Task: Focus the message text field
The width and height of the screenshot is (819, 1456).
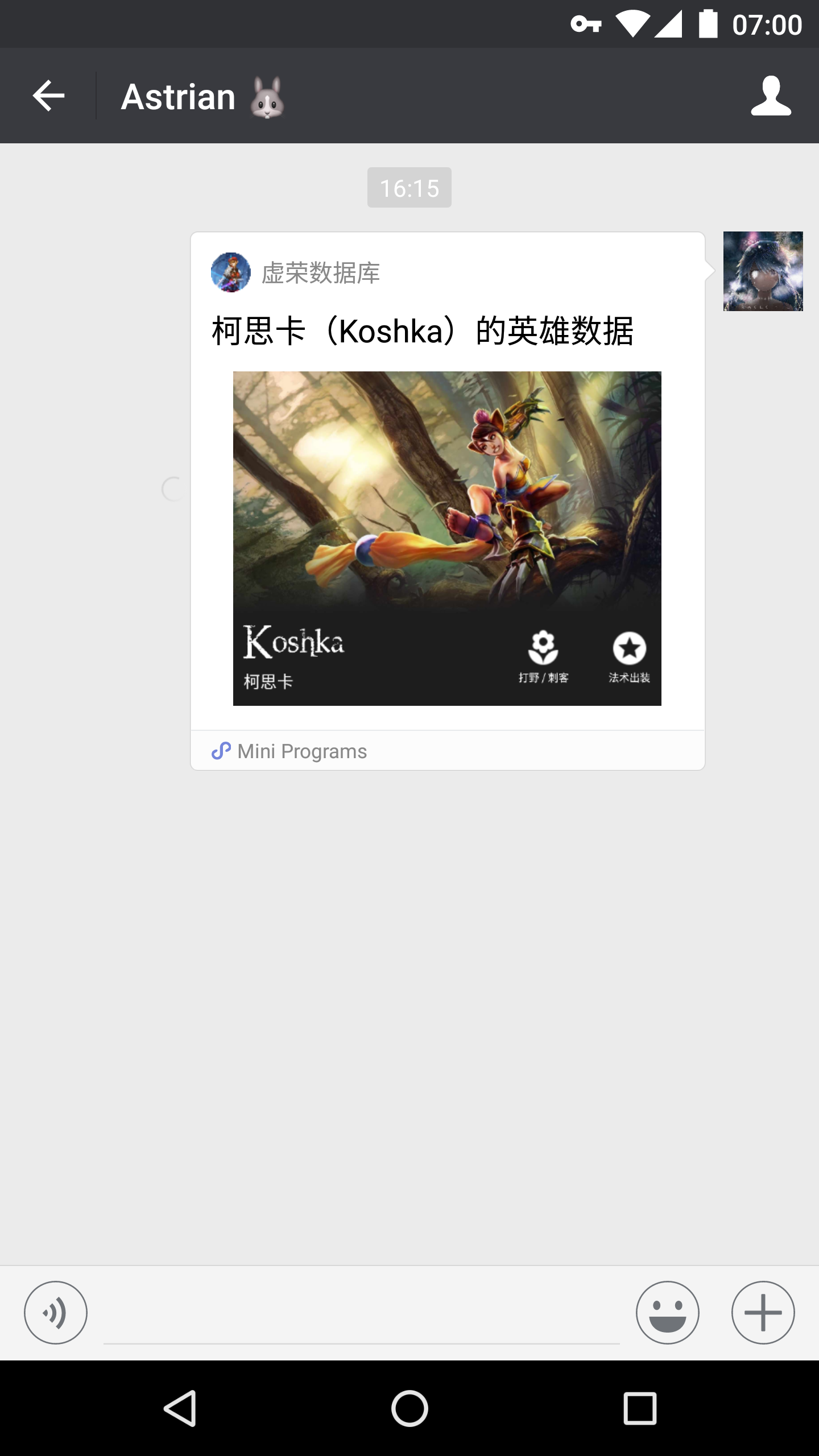Action: point(361,1314)
